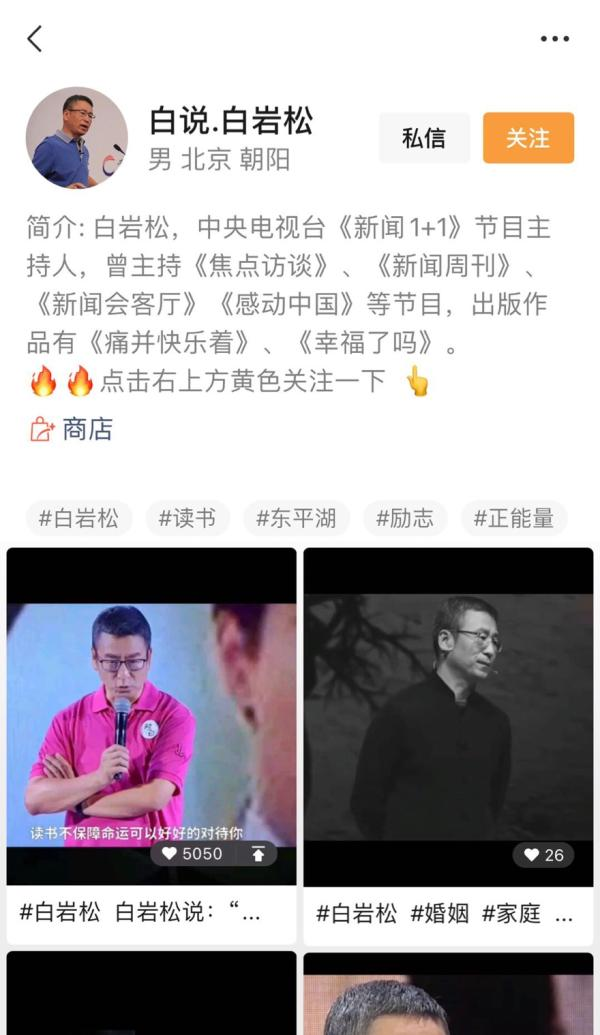The width and height of the screenshot is (600, 1035).
Task: Select the #东平湖 hashtag chip
Action: (296, 518)
